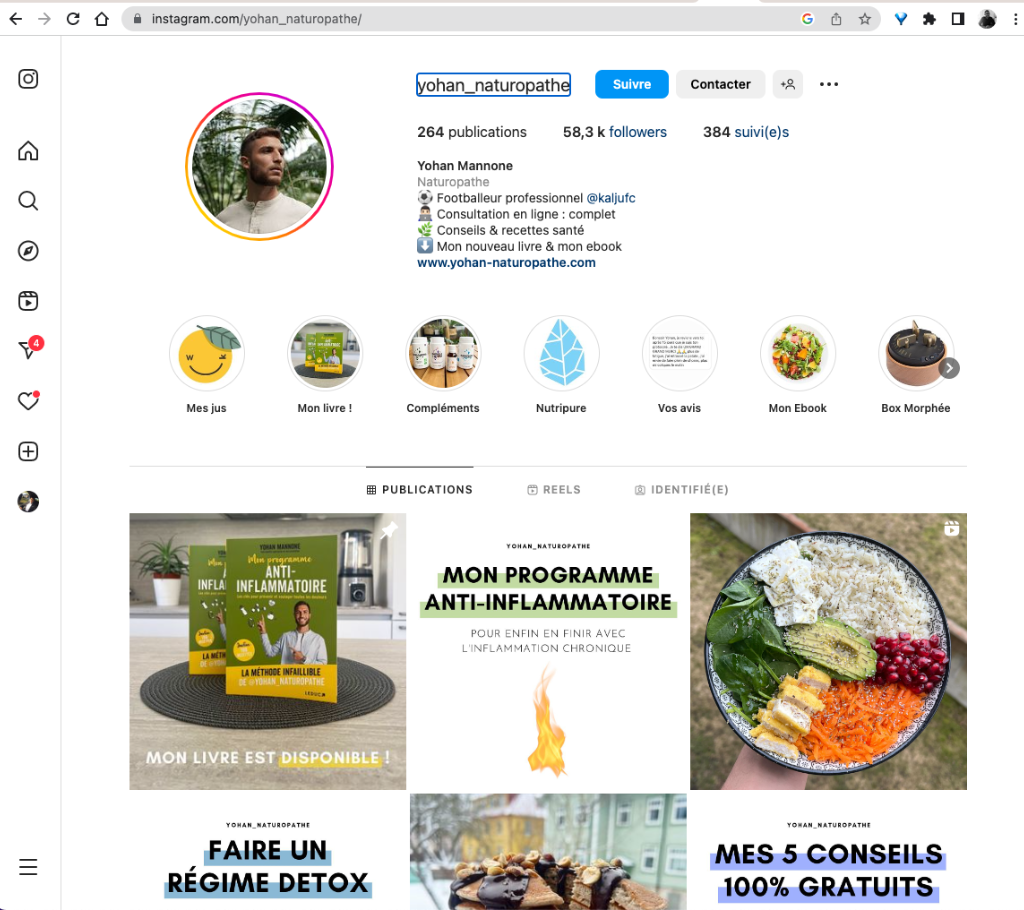Open the Mon programme anti-inflammatoire post
The height and width of the screenshot is (910, 1024).
click(x=548, y=651)
